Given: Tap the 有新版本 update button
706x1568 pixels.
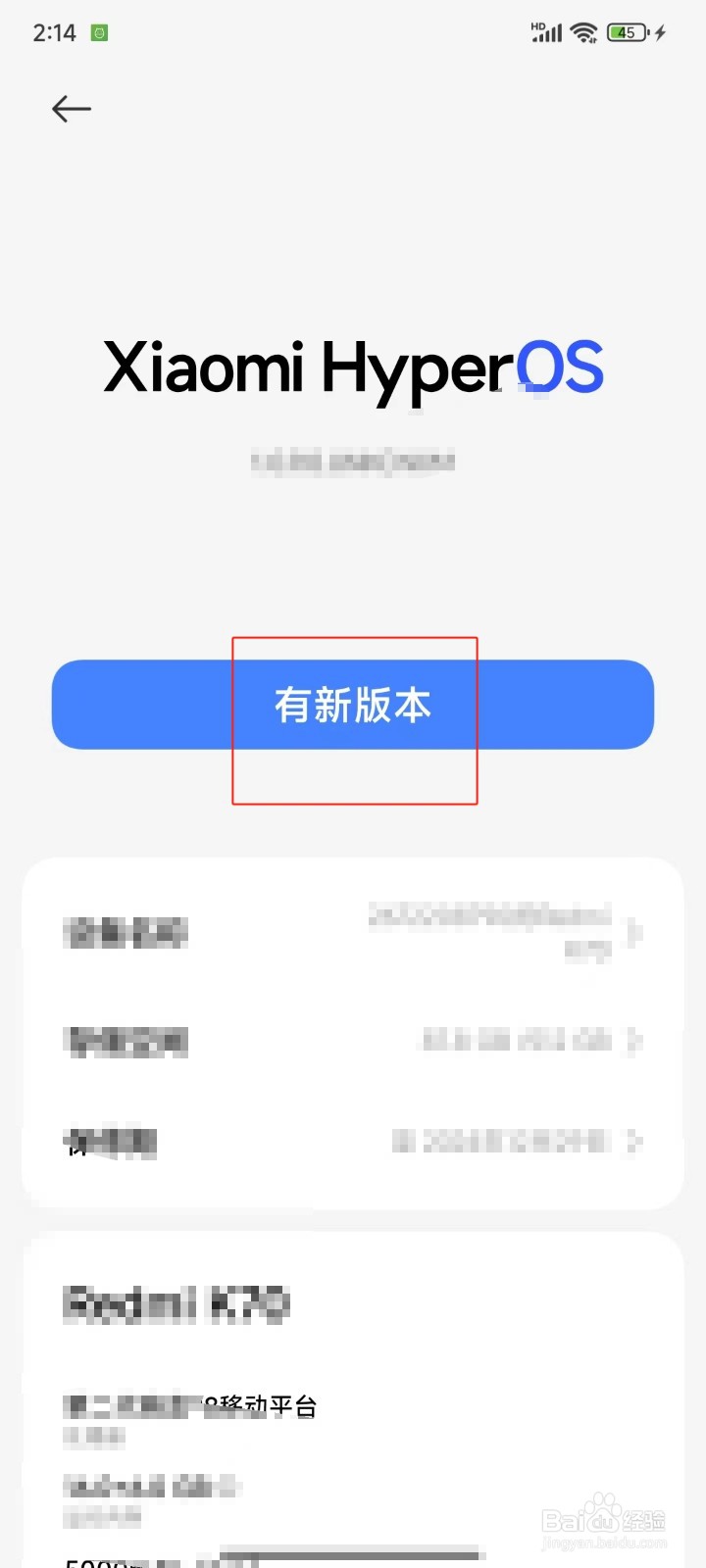Looking at the screenshot, I should pyautogui.click(x=353, y=705).
